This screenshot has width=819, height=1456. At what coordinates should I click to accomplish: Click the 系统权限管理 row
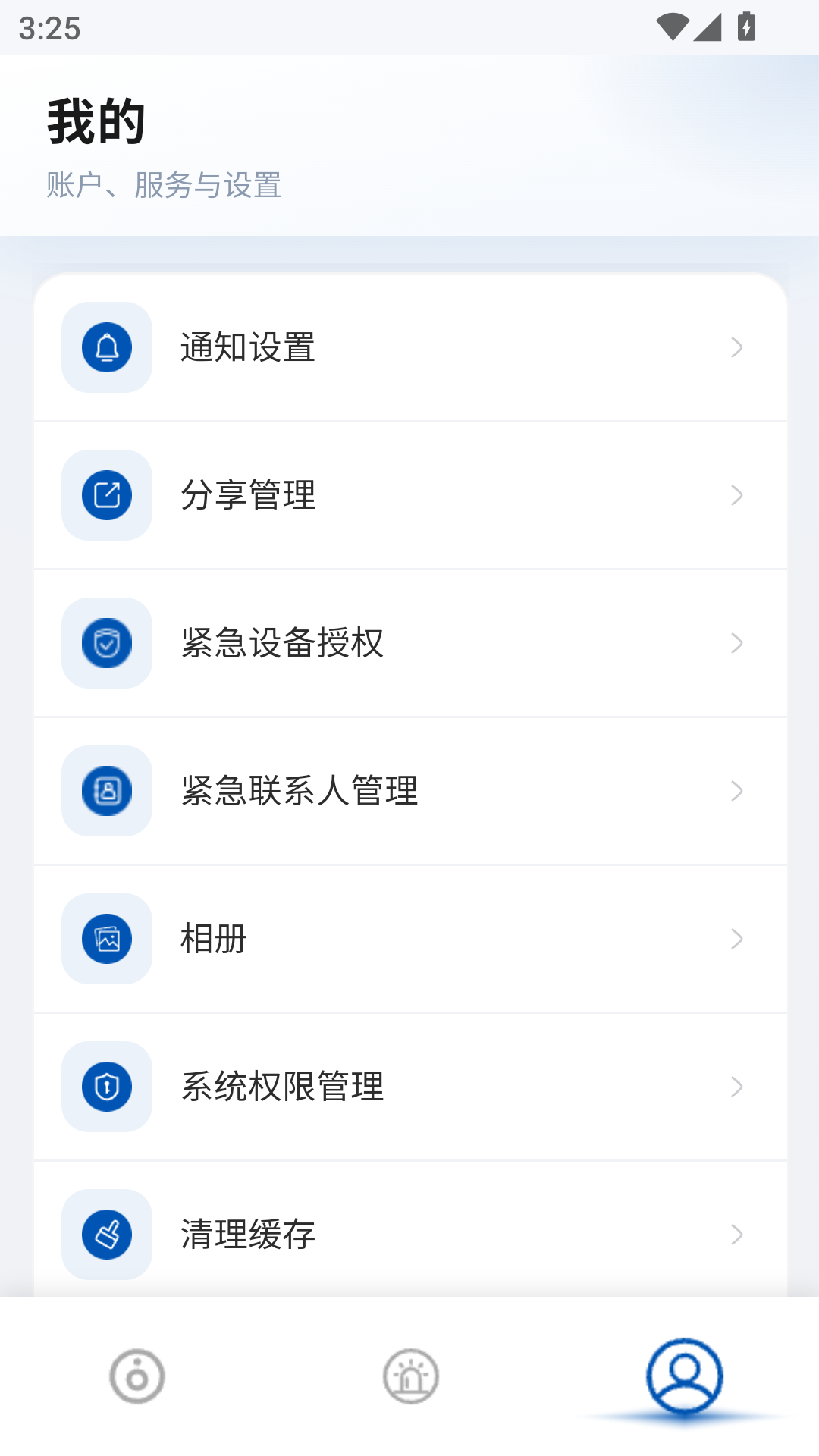tap(409, 1086)
